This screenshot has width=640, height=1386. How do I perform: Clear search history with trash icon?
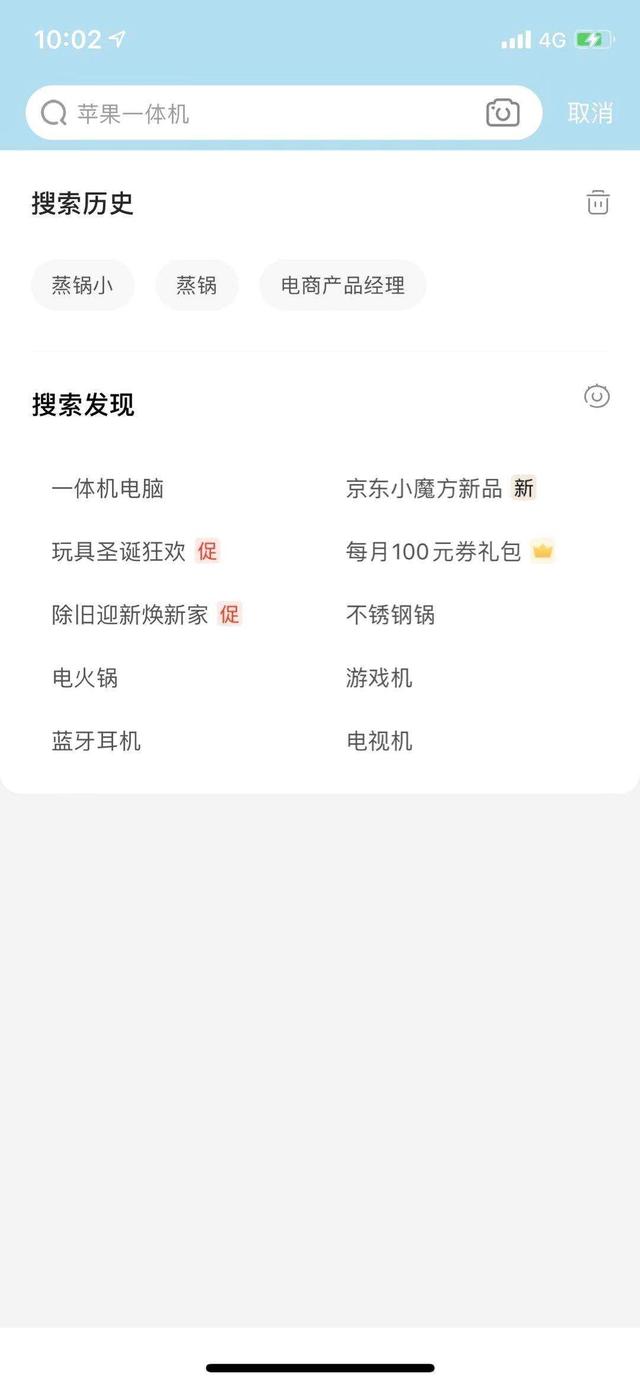point(598,202)
